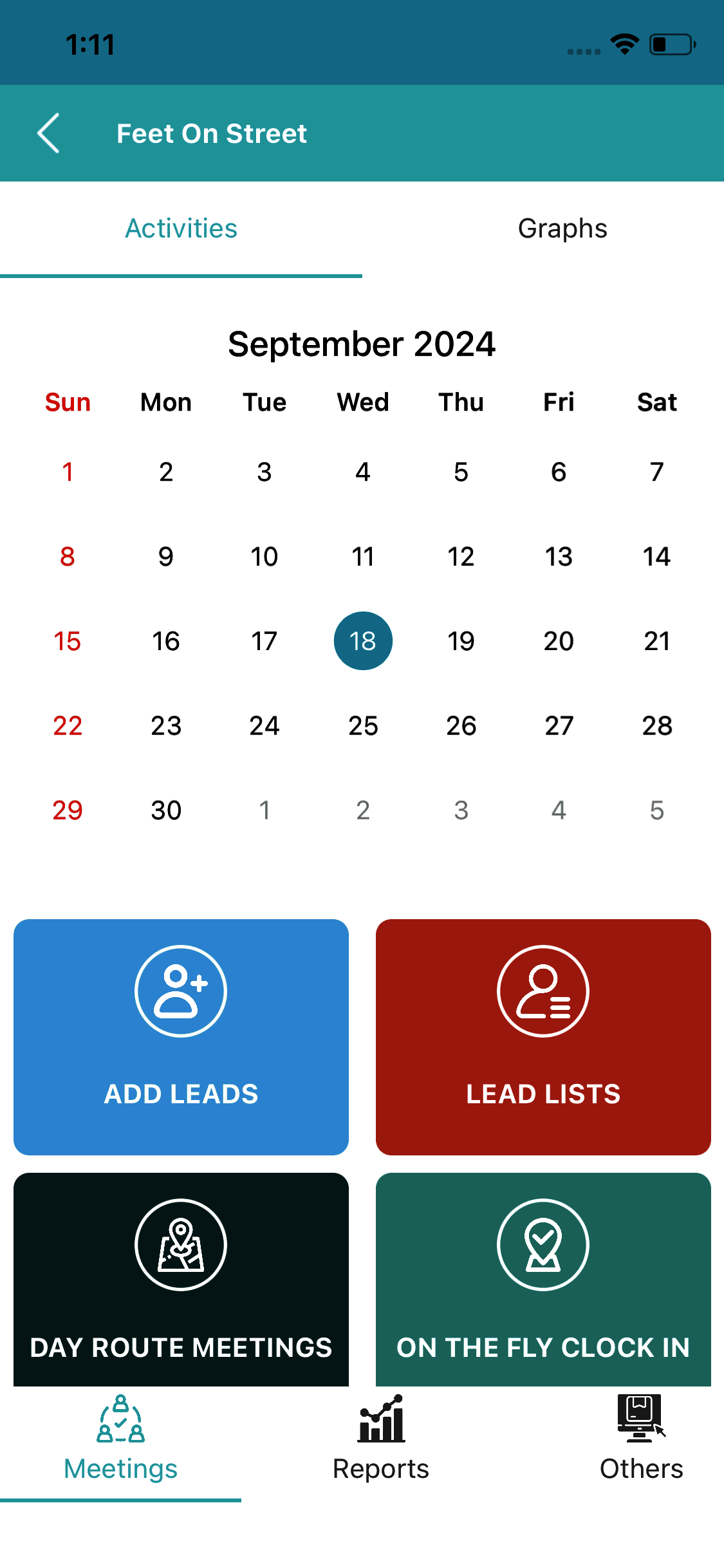Pick September 17 date
Image resolution: width=724 pixels, height=1568 pixels.
point(265,641)
